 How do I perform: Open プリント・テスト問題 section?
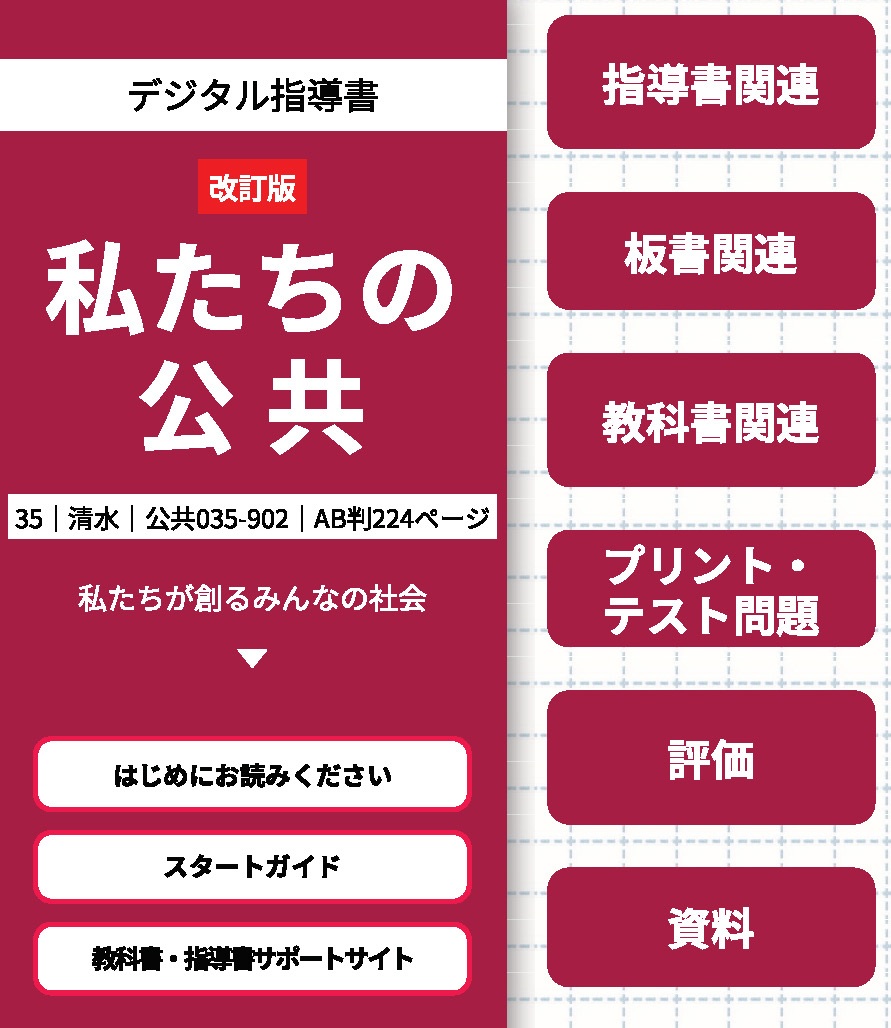(711, 590)
